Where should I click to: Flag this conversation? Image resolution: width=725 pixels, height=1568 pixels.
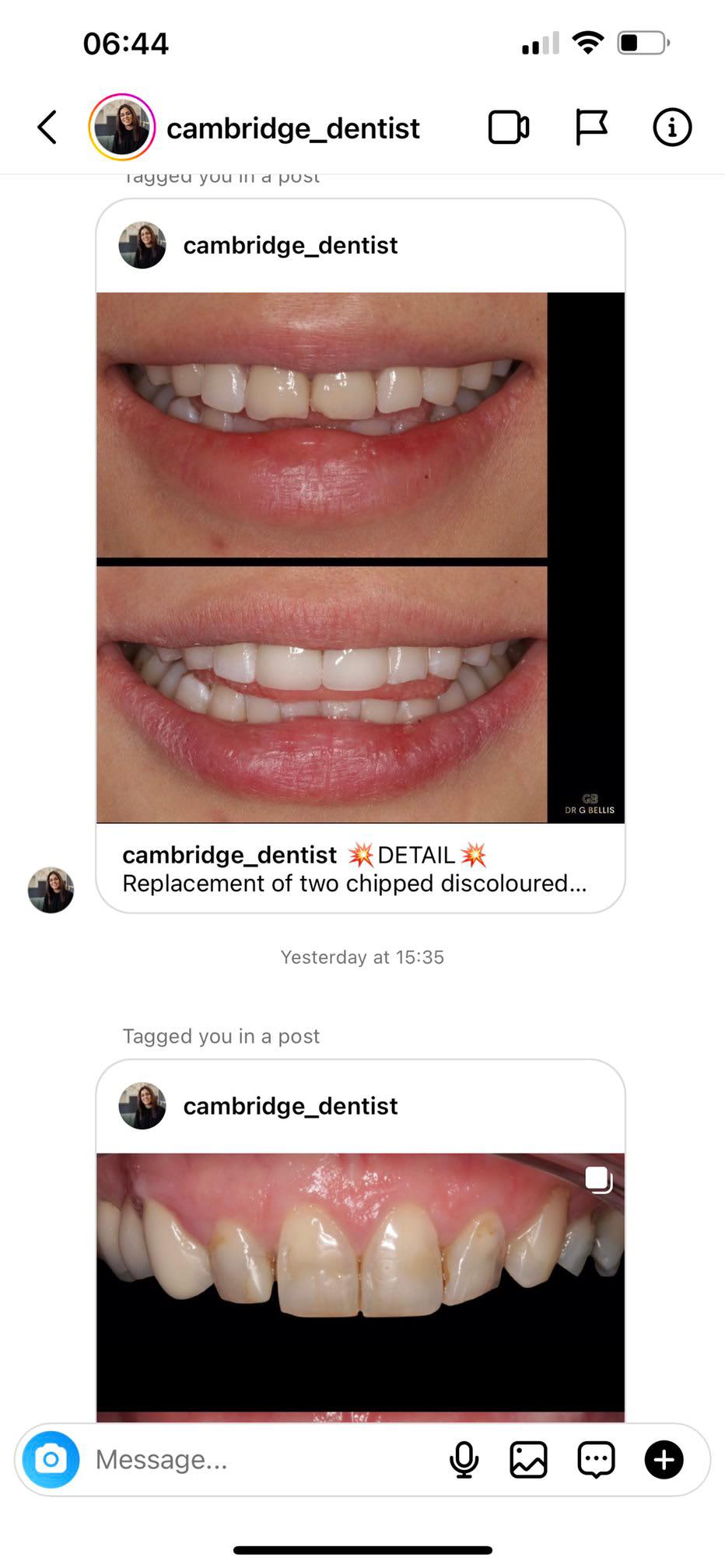[x=591, y=128]
